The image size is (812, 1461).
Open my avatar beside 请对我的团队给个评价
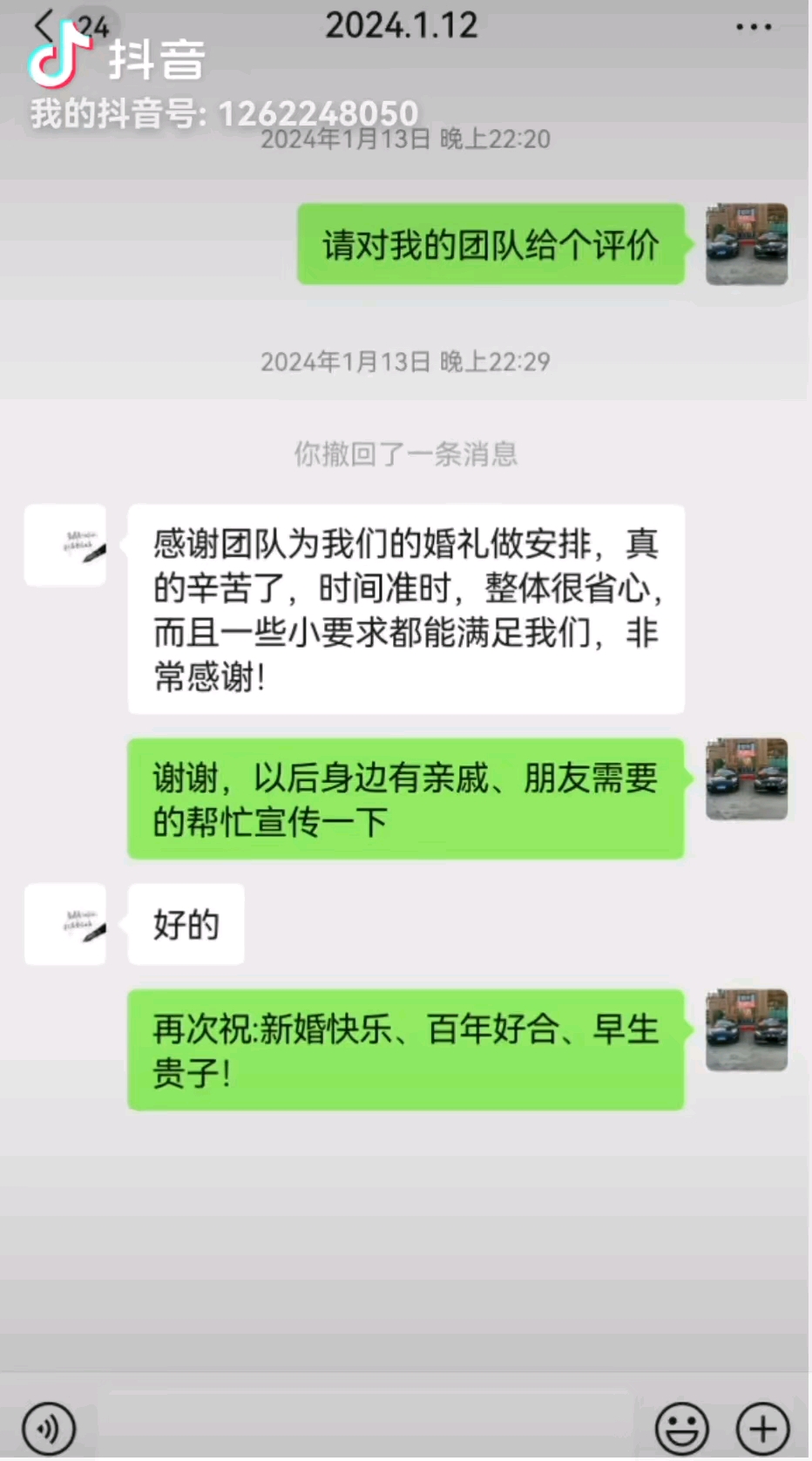747,244
